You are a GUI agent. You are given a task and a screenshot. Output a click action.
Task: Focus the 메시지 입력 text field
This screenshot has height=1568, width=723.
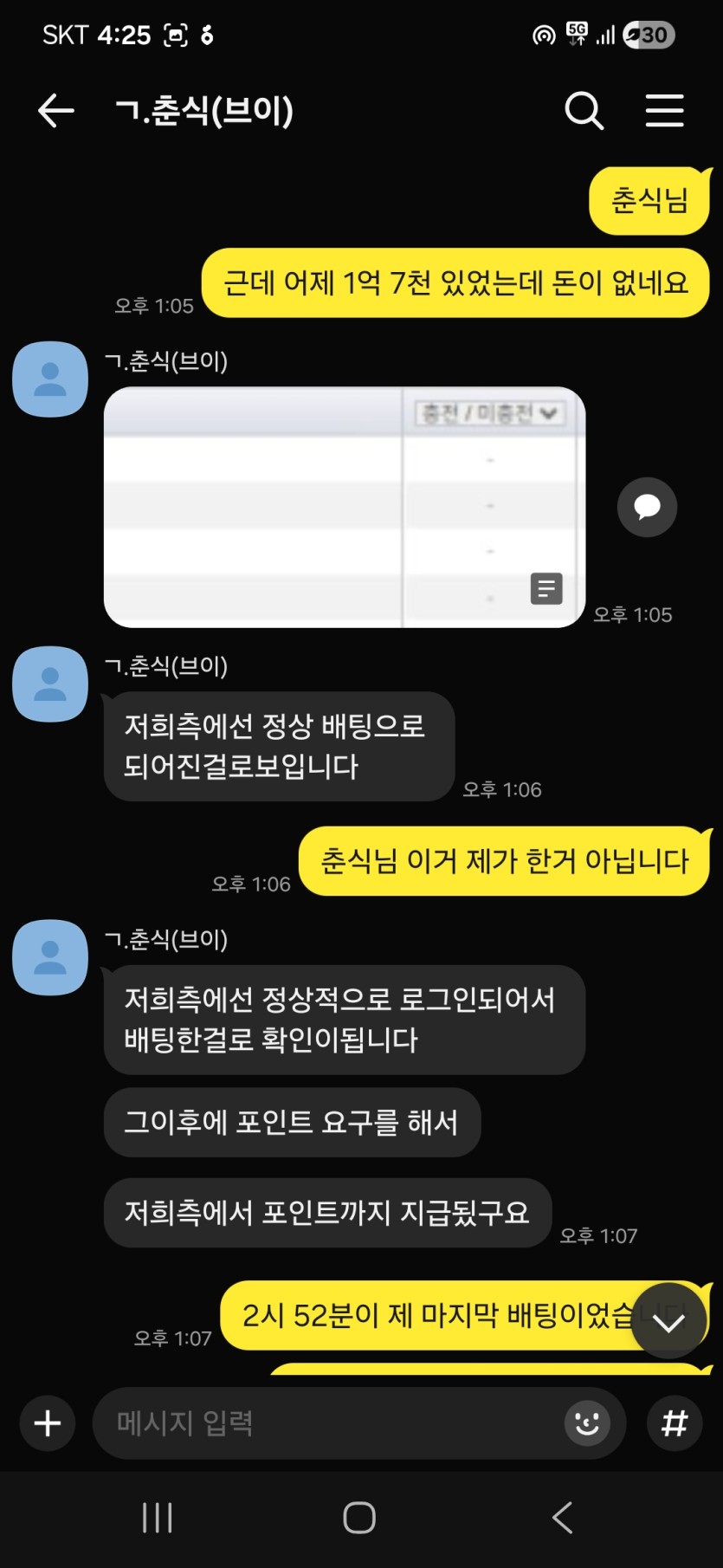click(x=329, y=1423)
